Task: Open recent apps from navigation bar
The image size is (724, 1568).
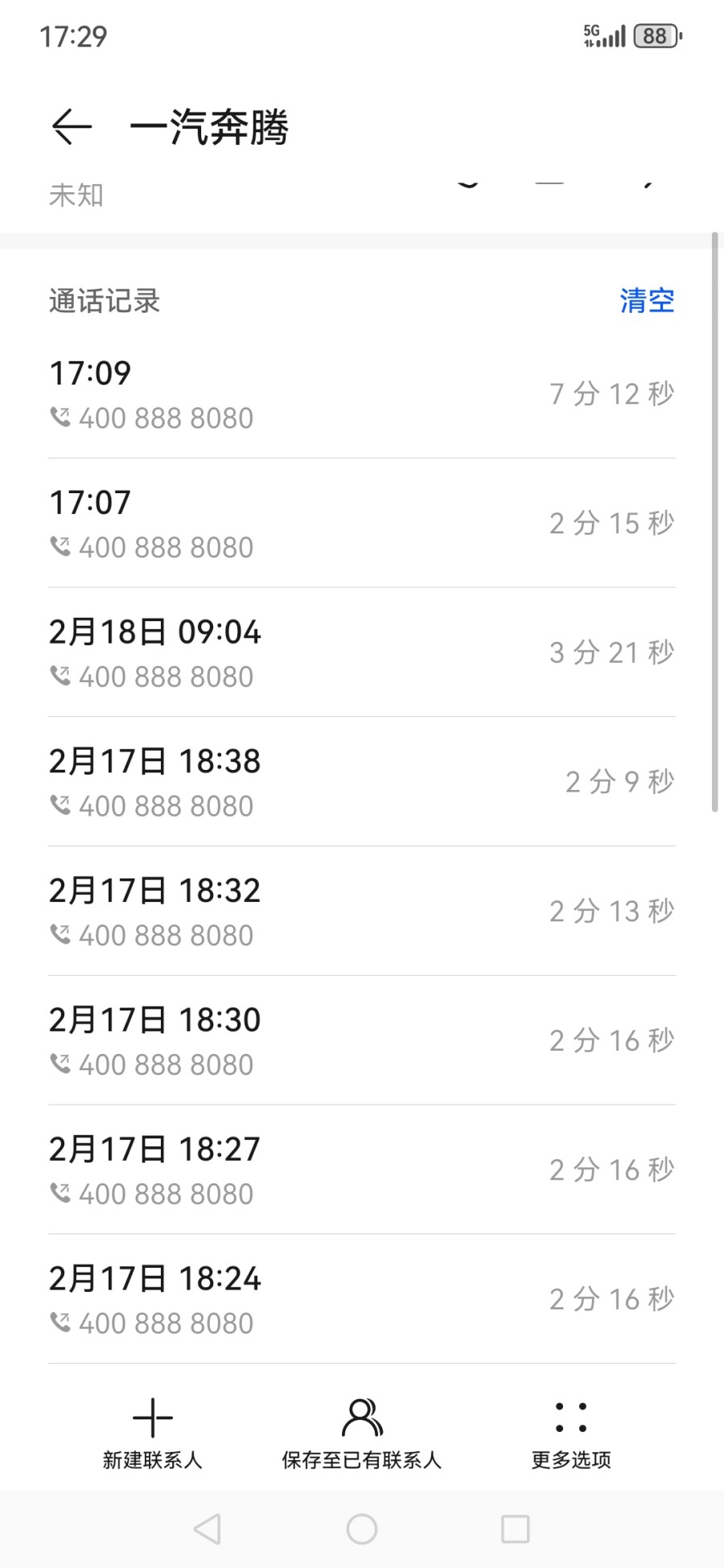Action: [515, 1529]
